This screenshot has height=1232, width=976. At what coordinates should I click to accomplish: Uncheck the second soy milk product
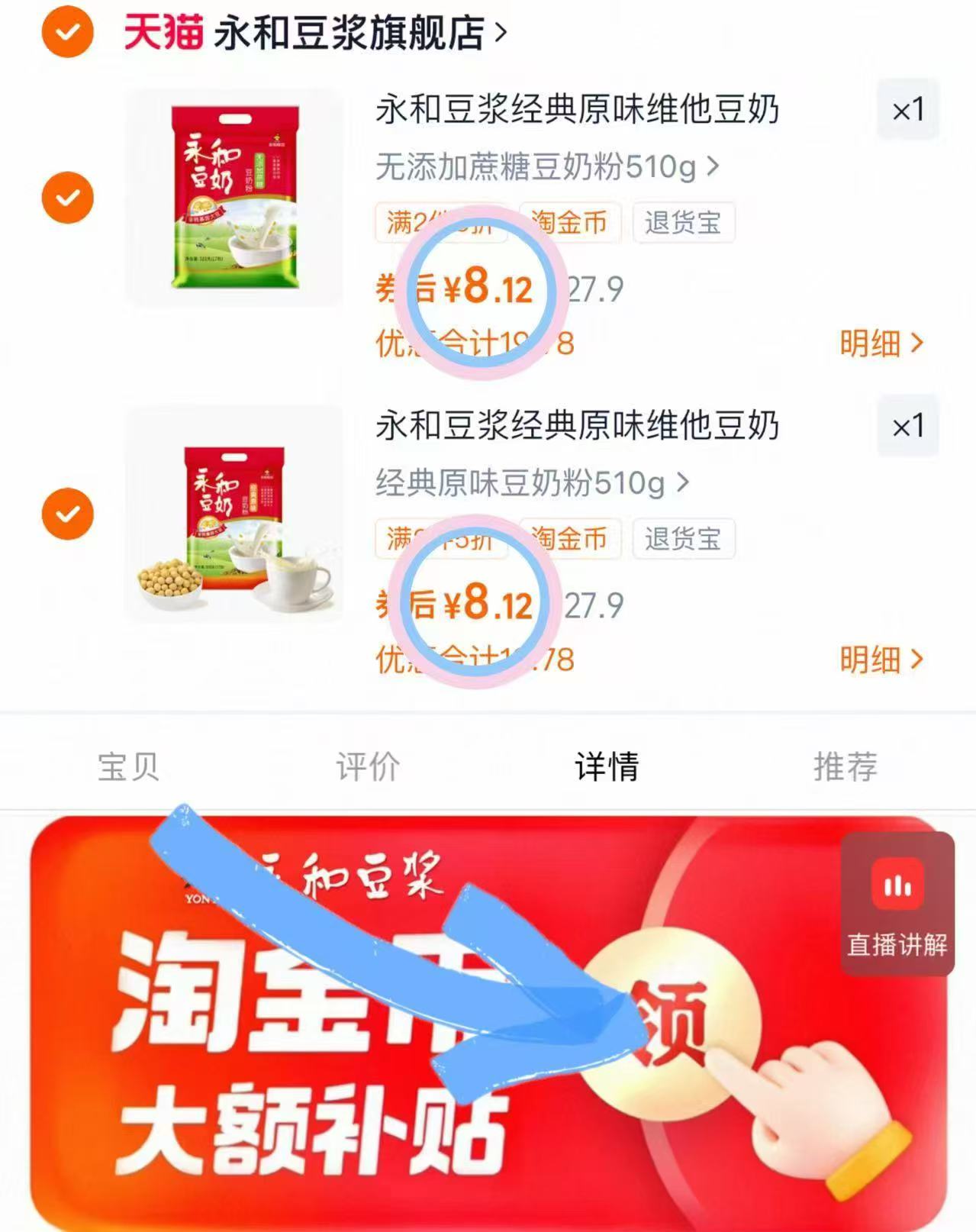pyautogui.click(x=67, y=513)
